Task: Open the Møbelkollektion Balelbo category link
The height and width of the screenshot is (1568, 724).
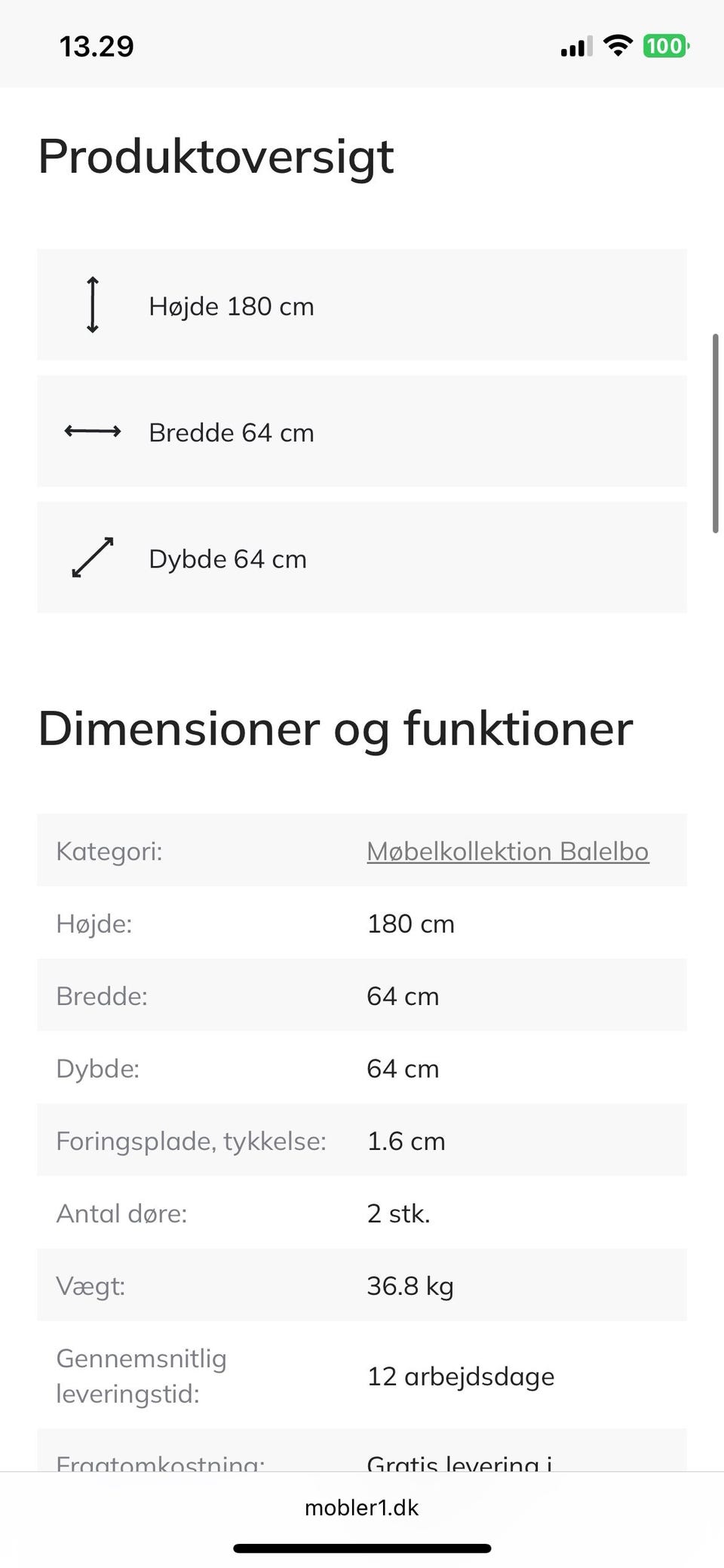Action: point(508,851)
